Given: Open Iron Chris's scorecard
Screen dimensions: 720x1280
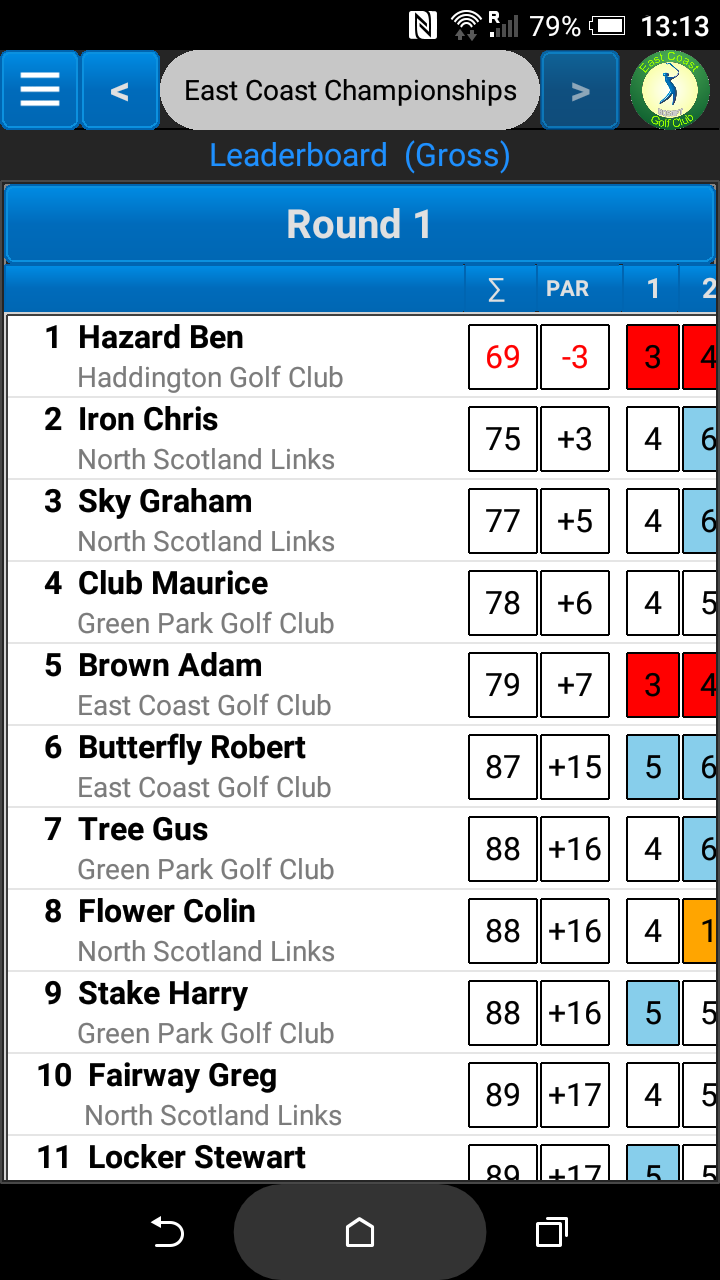Looking at the screenshot, I should pos(363,439).
